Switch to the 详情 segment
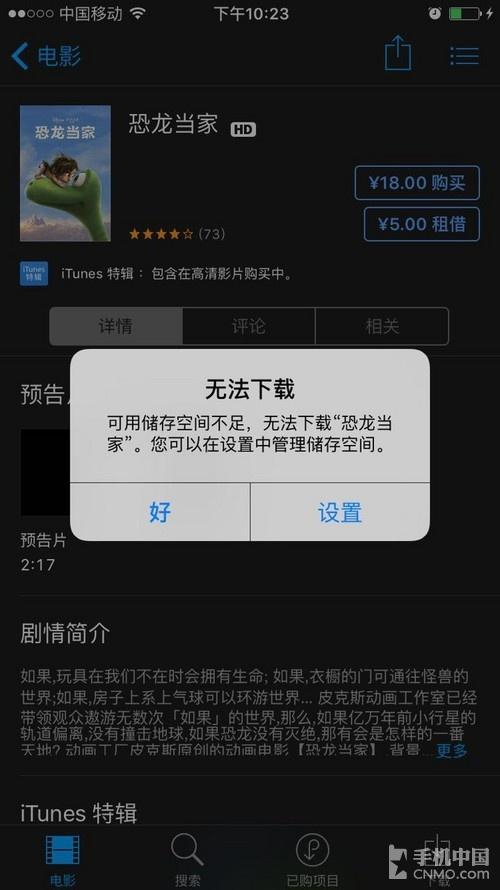This screenshot has width=500, height=890. pos(116,326)
